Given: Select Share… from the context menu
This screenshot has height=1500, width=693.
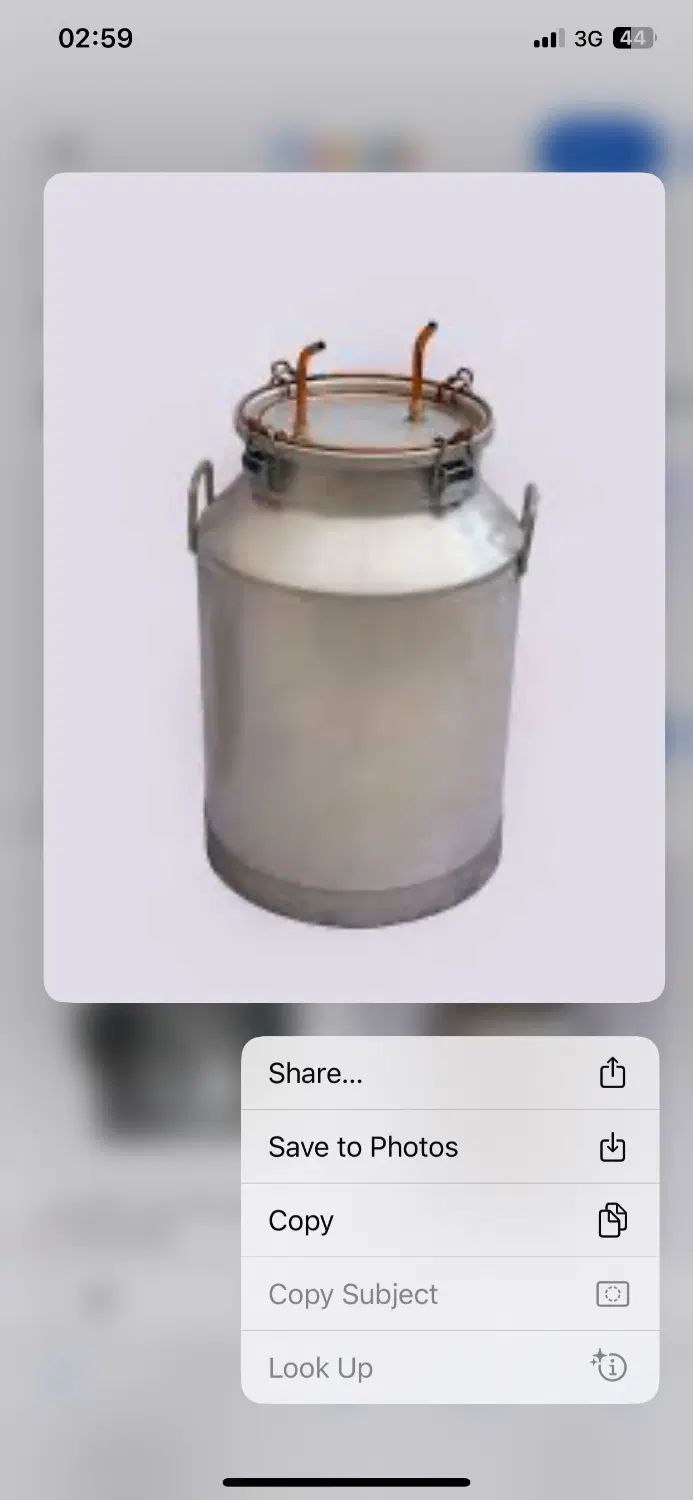Looking at the screenshot, I should click(x=449, y=1073).
